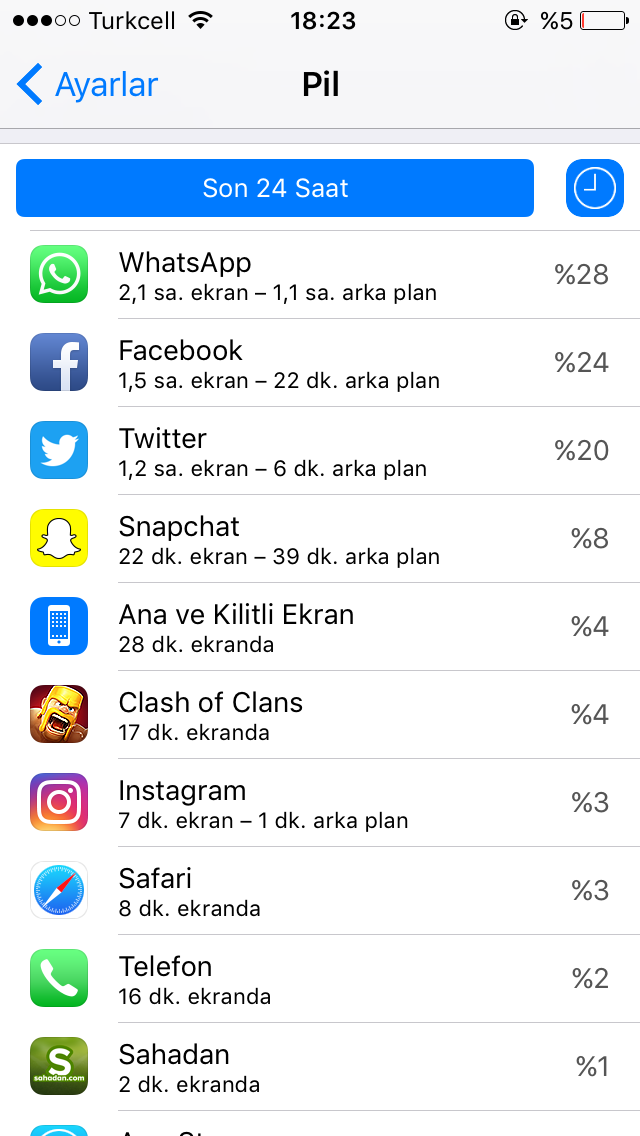Tap the Ana ve Kilitli Ekran row
The width and height of the screenshot is (640, 1136).
[x=320, y=627]
